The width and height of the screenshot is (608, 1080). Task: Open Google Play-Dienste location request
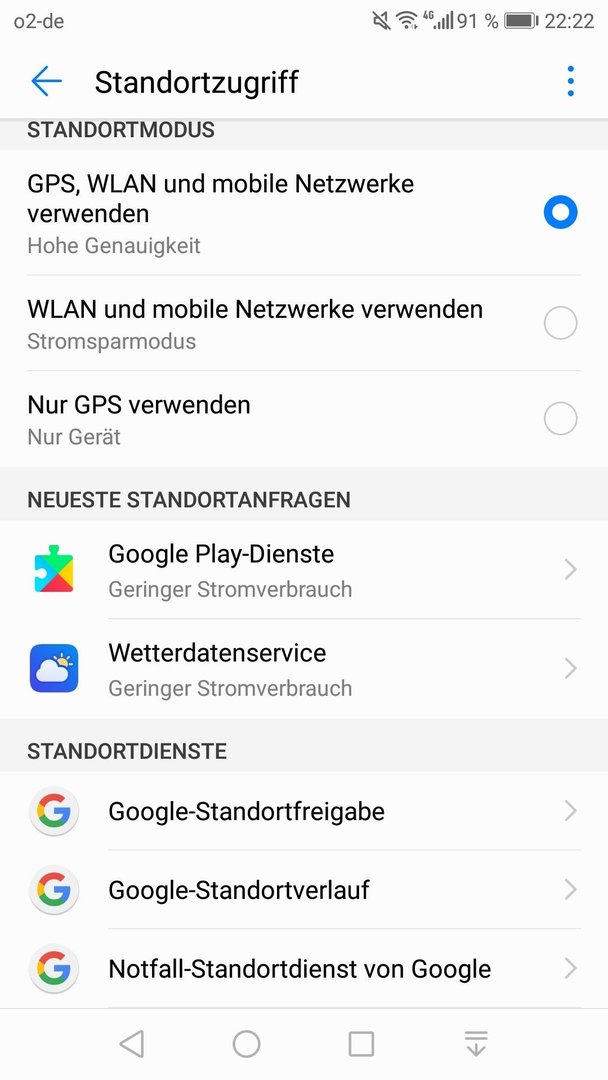click(304, 570)
